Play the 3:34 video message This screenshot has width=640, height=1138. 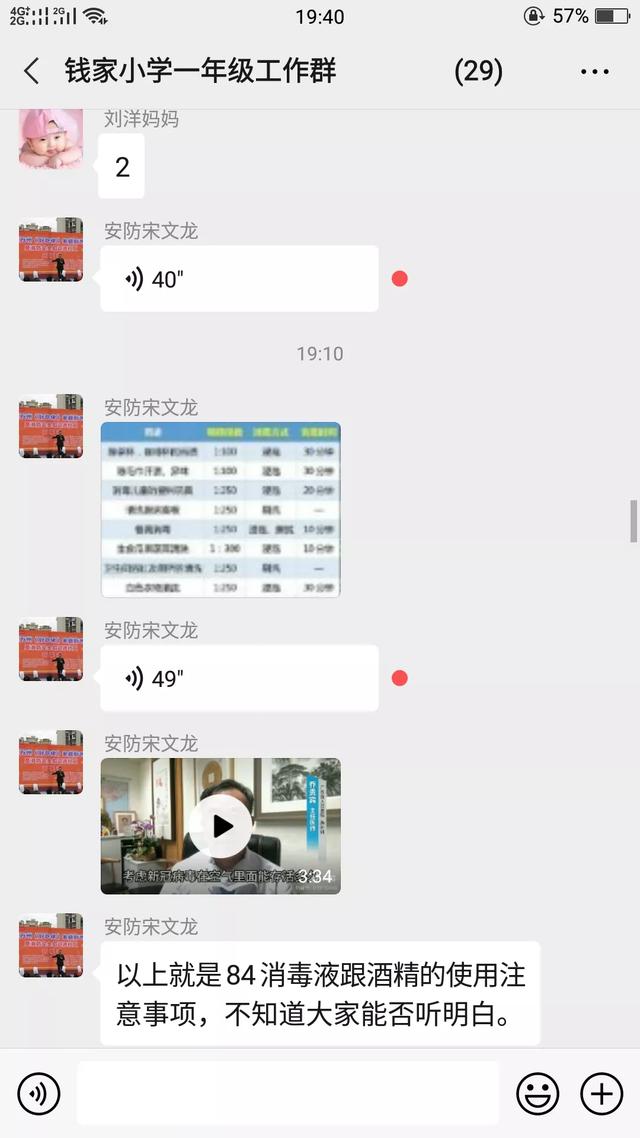[220, 826]
